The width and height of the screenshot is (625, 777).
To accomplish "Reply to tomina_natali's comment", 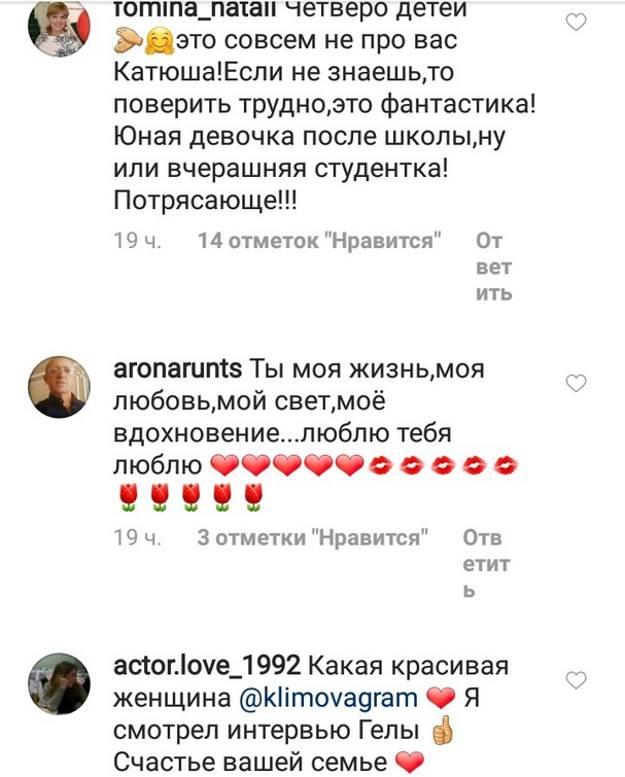I will tap(494, 267).
